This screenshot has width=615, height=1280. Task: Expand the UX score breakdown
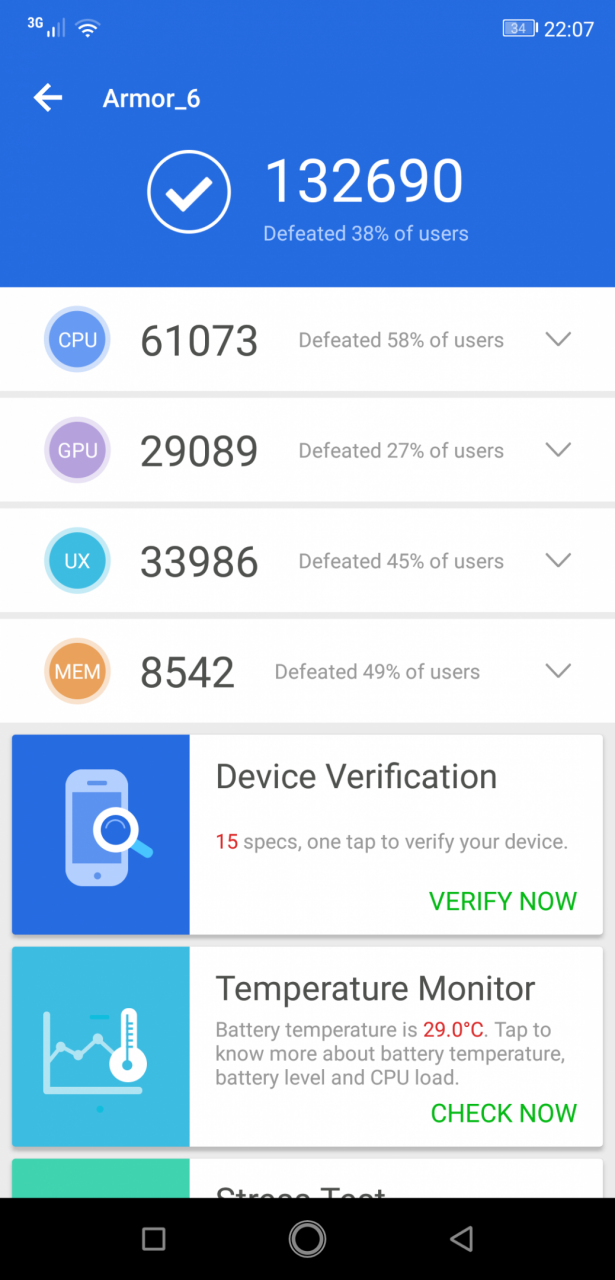(x=558, y=560)
